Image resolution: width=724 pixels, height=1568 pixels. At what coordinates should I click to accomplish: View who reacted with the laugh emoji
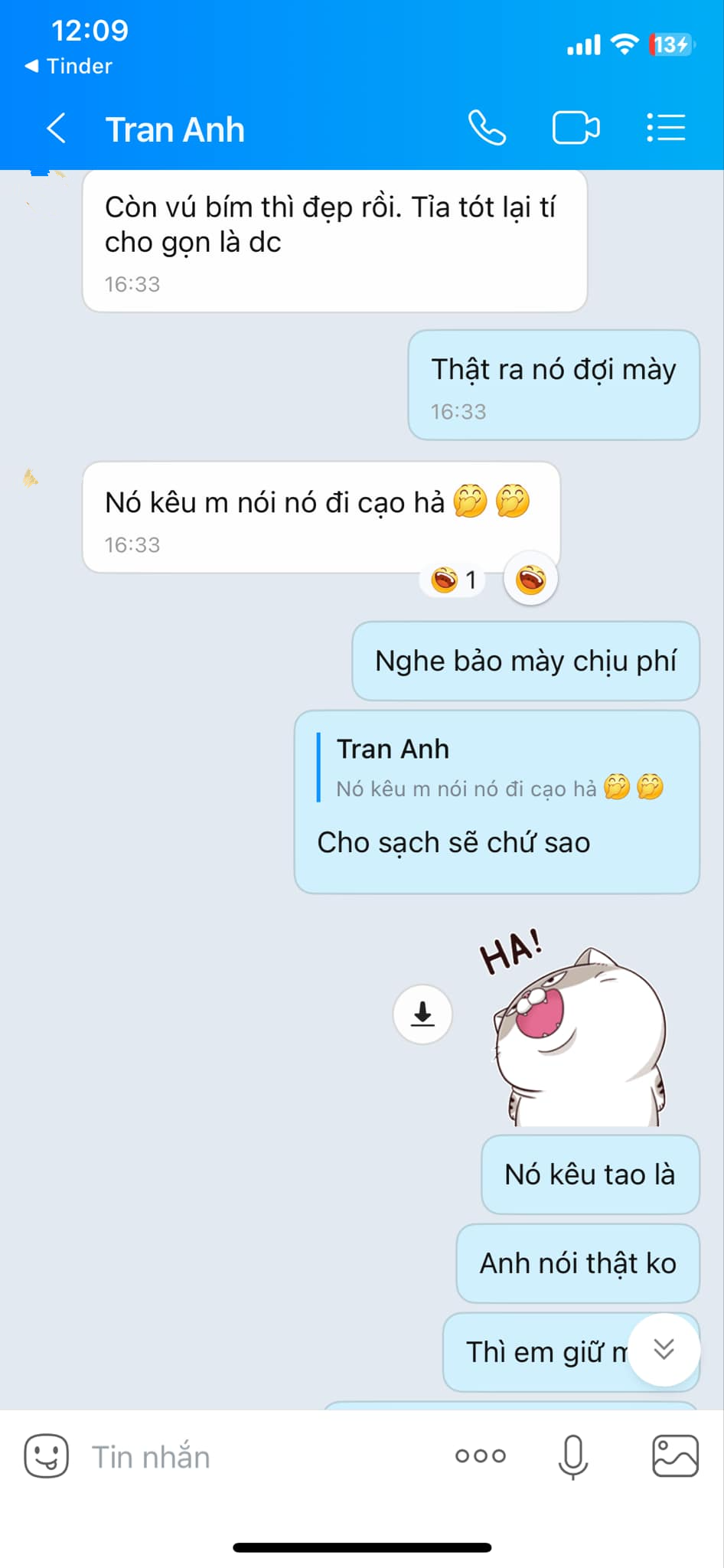point(453,580)
